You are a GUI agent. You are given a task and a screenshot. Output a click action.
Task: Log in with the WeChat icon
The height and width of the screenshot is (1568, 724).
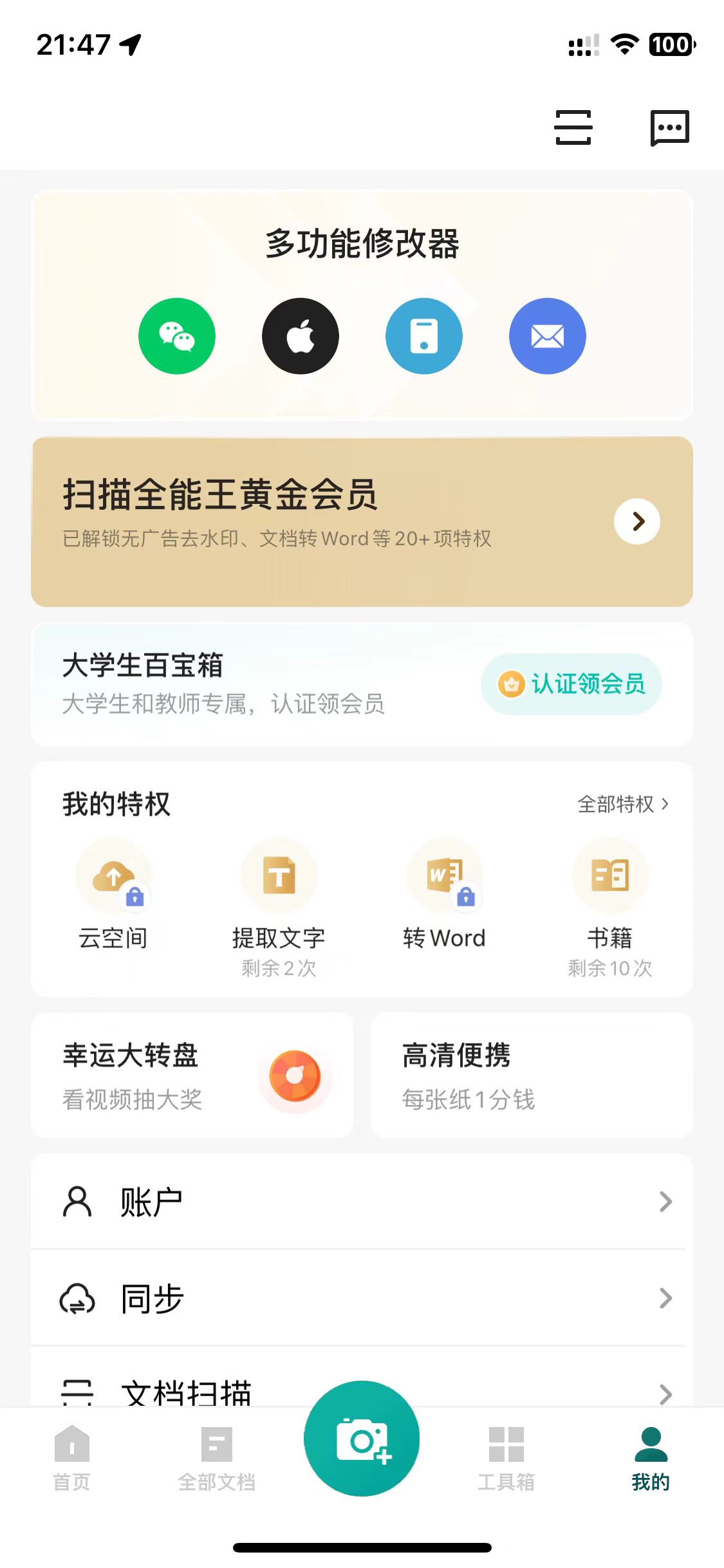click(x=177, y=336)
